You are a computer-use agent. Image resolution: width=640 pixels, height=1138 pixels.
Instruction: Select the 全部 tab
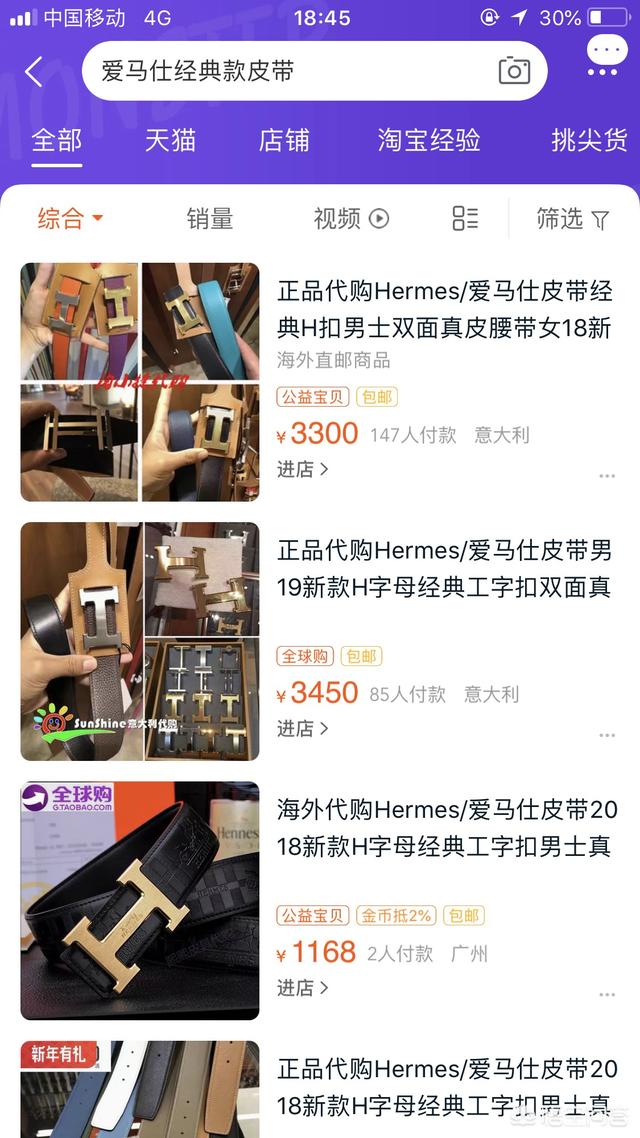pos(56,140)
